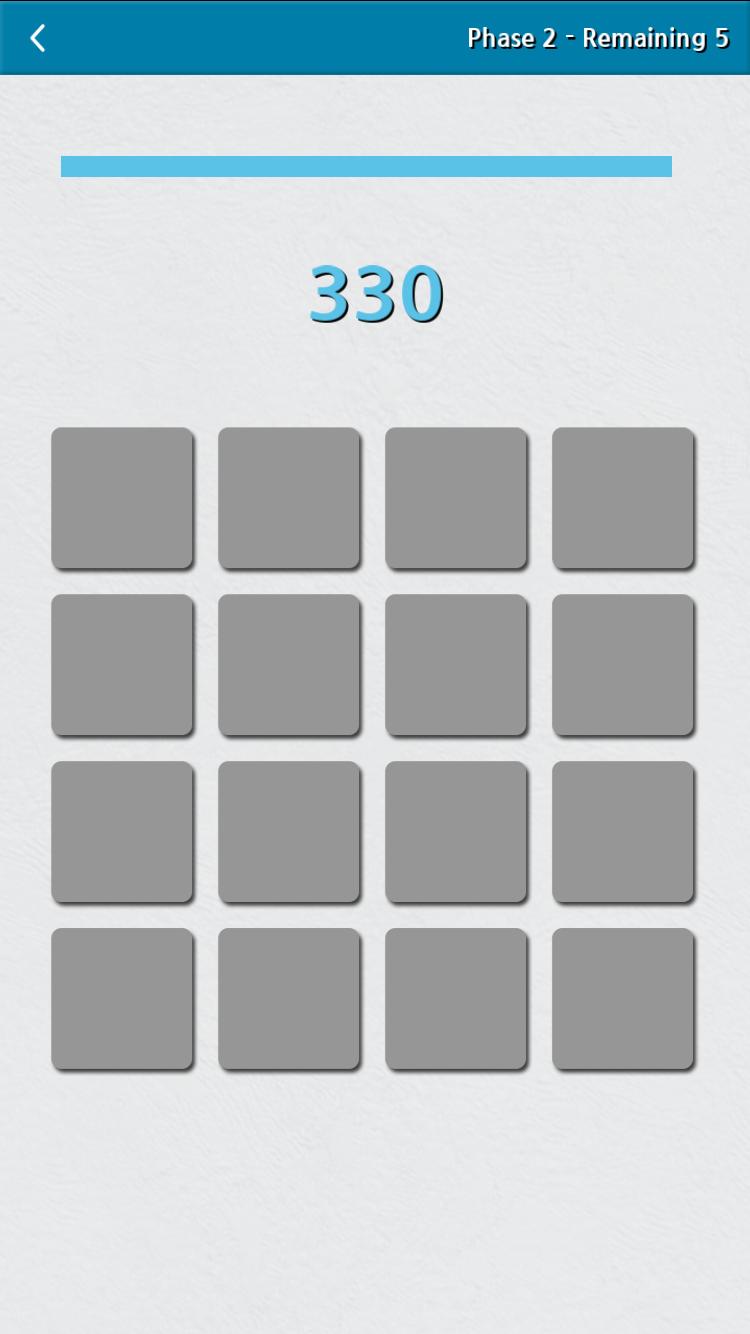The width and height of the screenshot is (750, 1334).
Task: Reveal the third tile in the third row
Action: [x=456, y=832]
